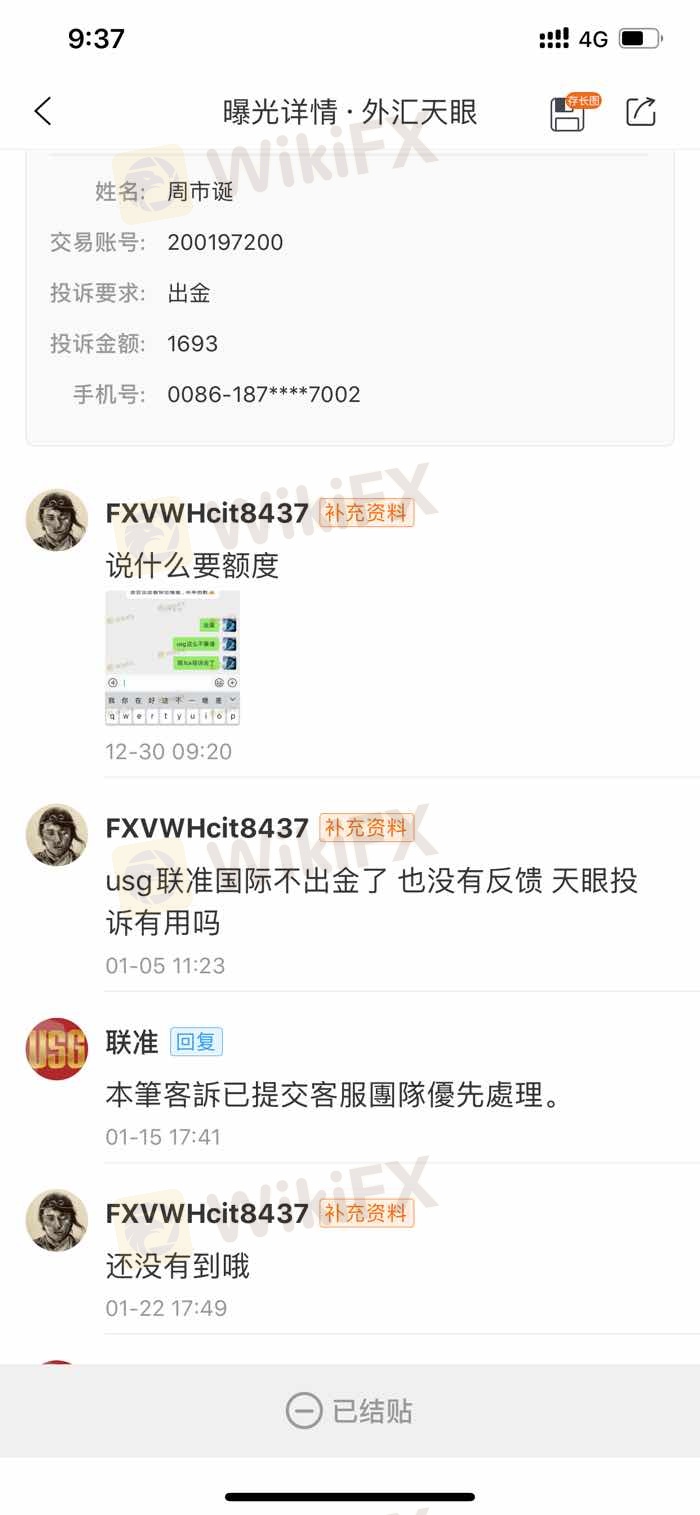Go back using the arrow icon
Image resolution: width=700 pixels, height=1515 pixels.
click(43, 111)
